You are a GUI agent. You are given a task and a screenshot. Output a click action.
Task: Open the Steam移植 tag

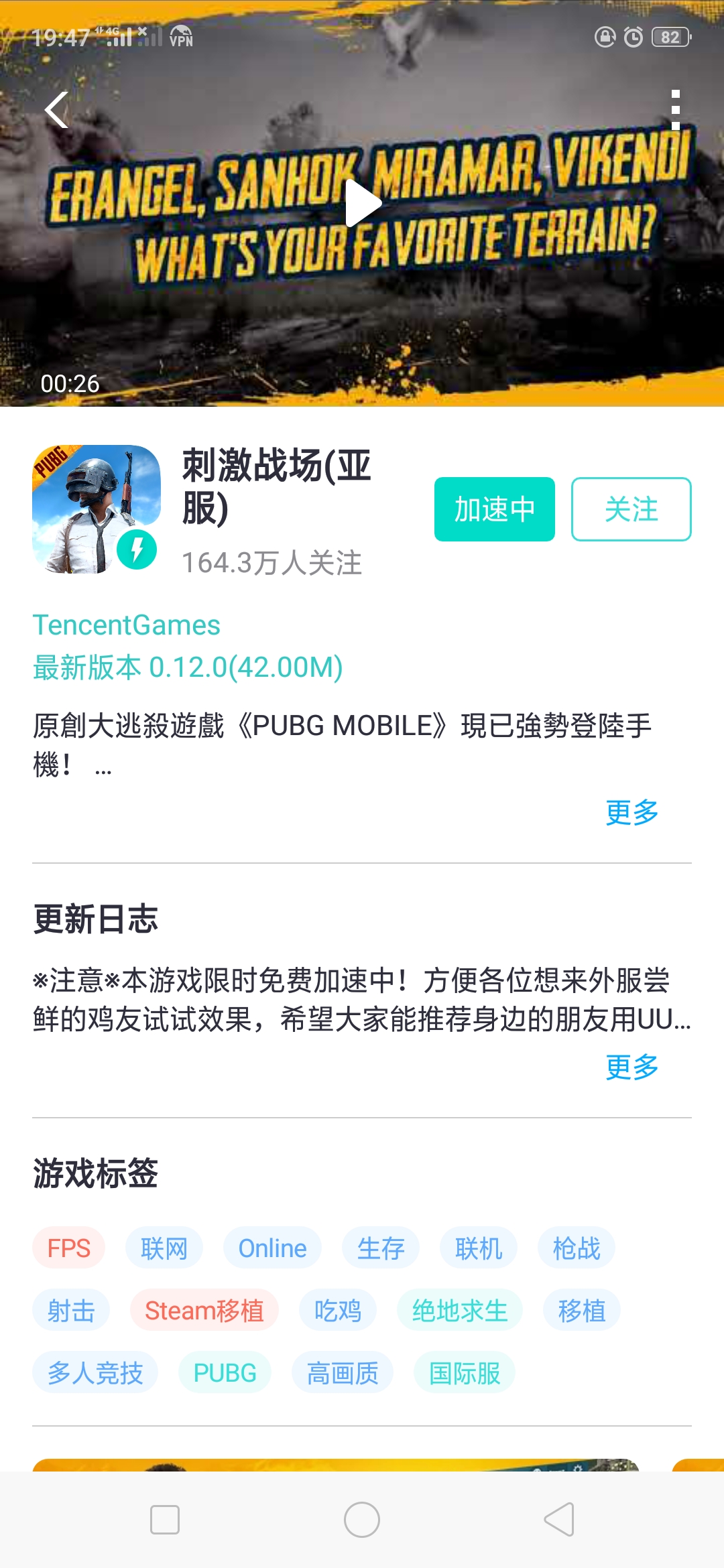coord(204,1311)
